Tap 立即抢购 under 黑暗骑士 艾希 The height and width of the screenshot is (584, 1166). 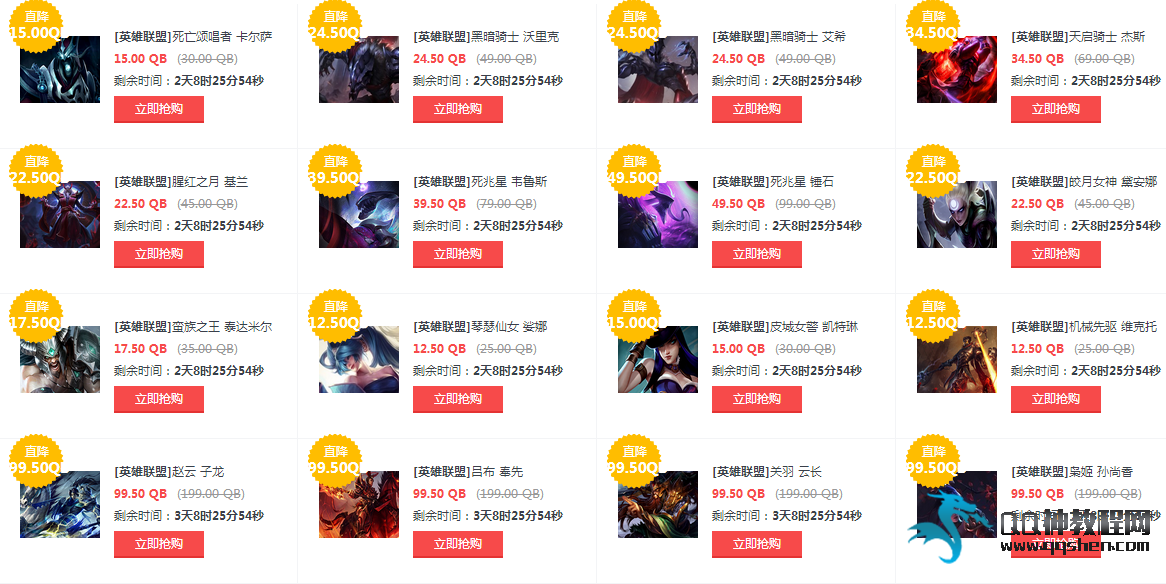(x=757, y=109)
